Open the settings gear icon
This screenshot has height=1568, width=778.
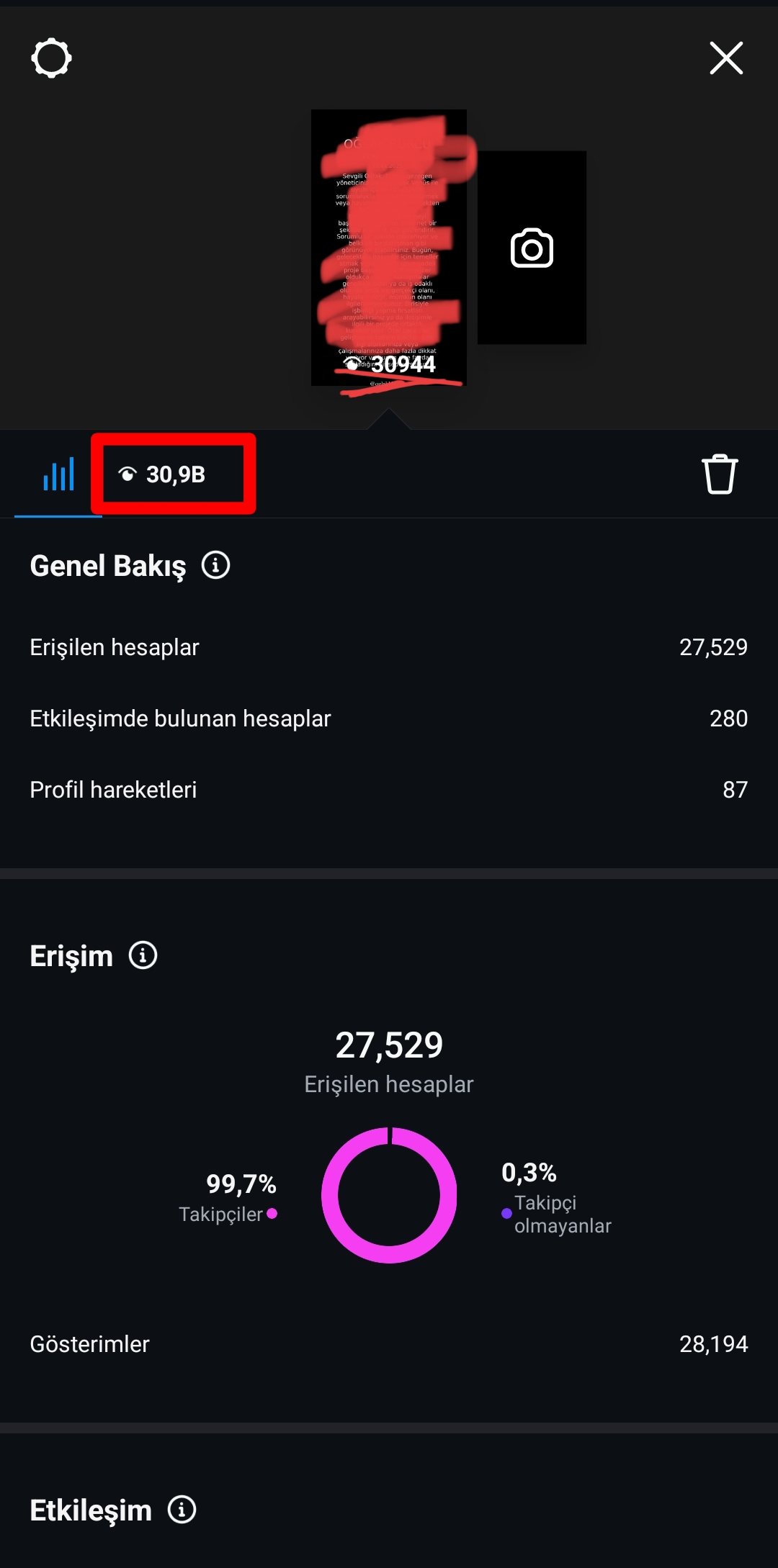point(51,58)
